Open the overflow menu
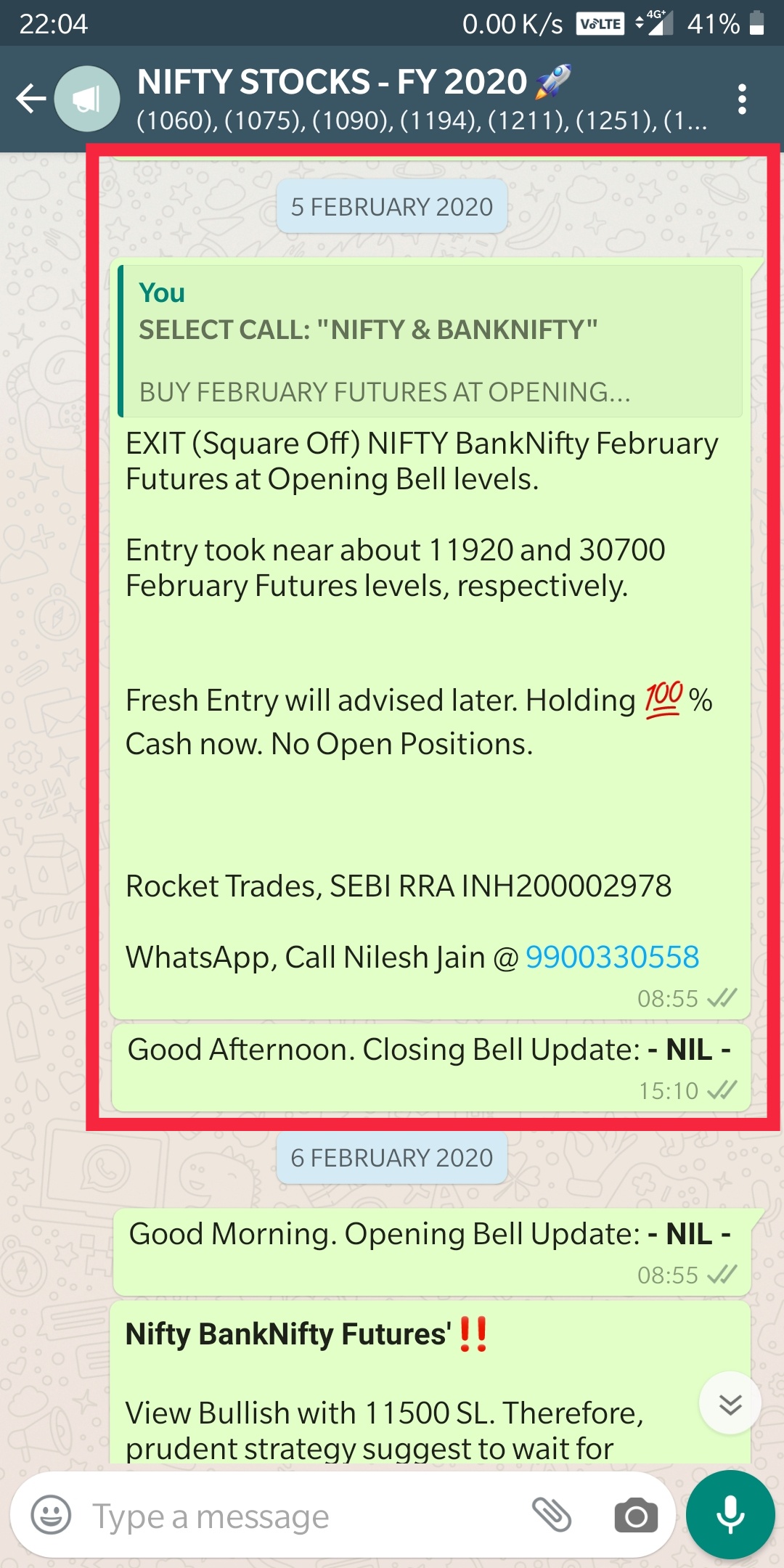784x1568 pixels. [x=741, y=99]
